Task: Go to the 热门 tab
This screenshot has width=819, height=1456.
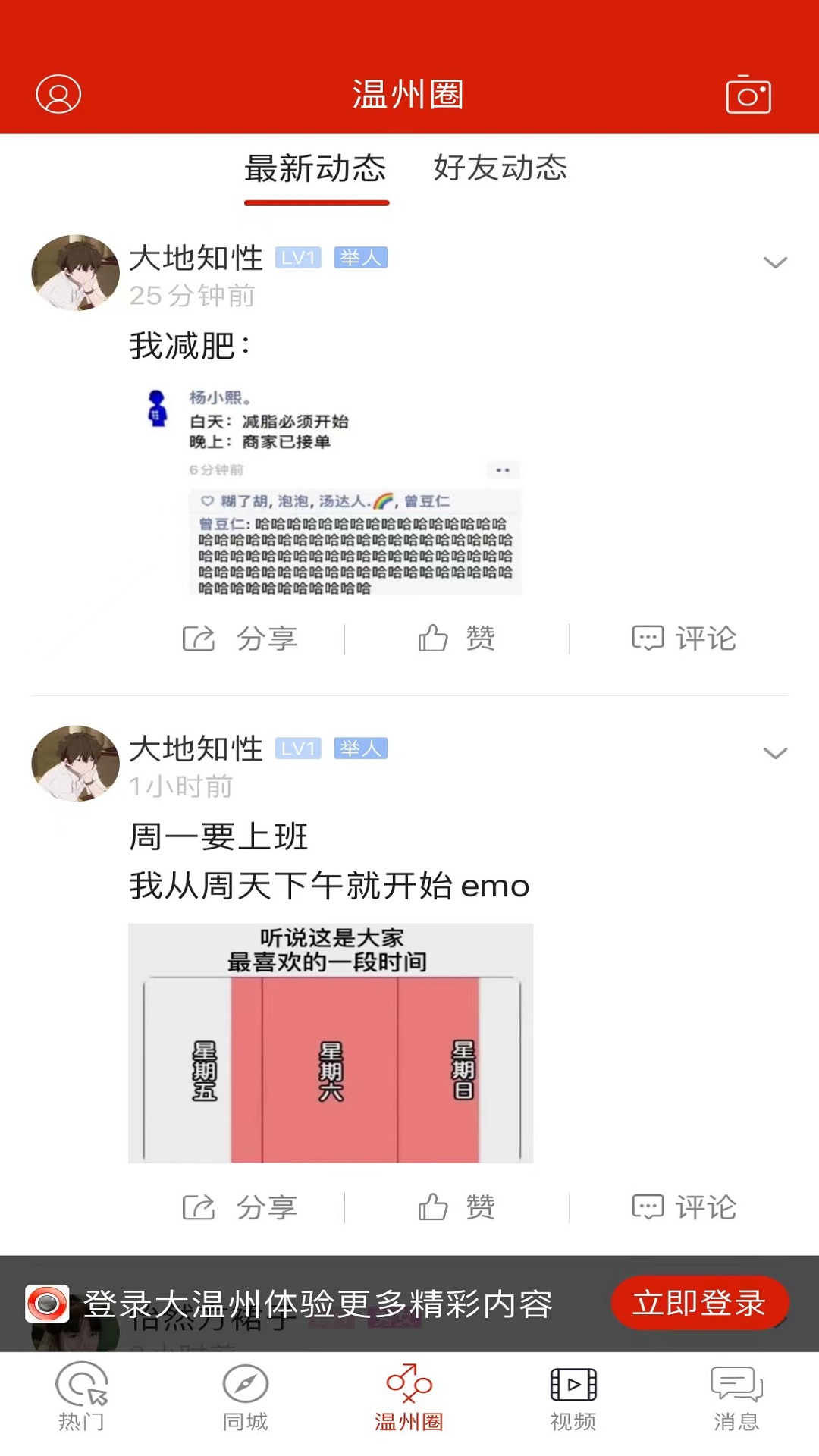Action: tap(82, 1398)
